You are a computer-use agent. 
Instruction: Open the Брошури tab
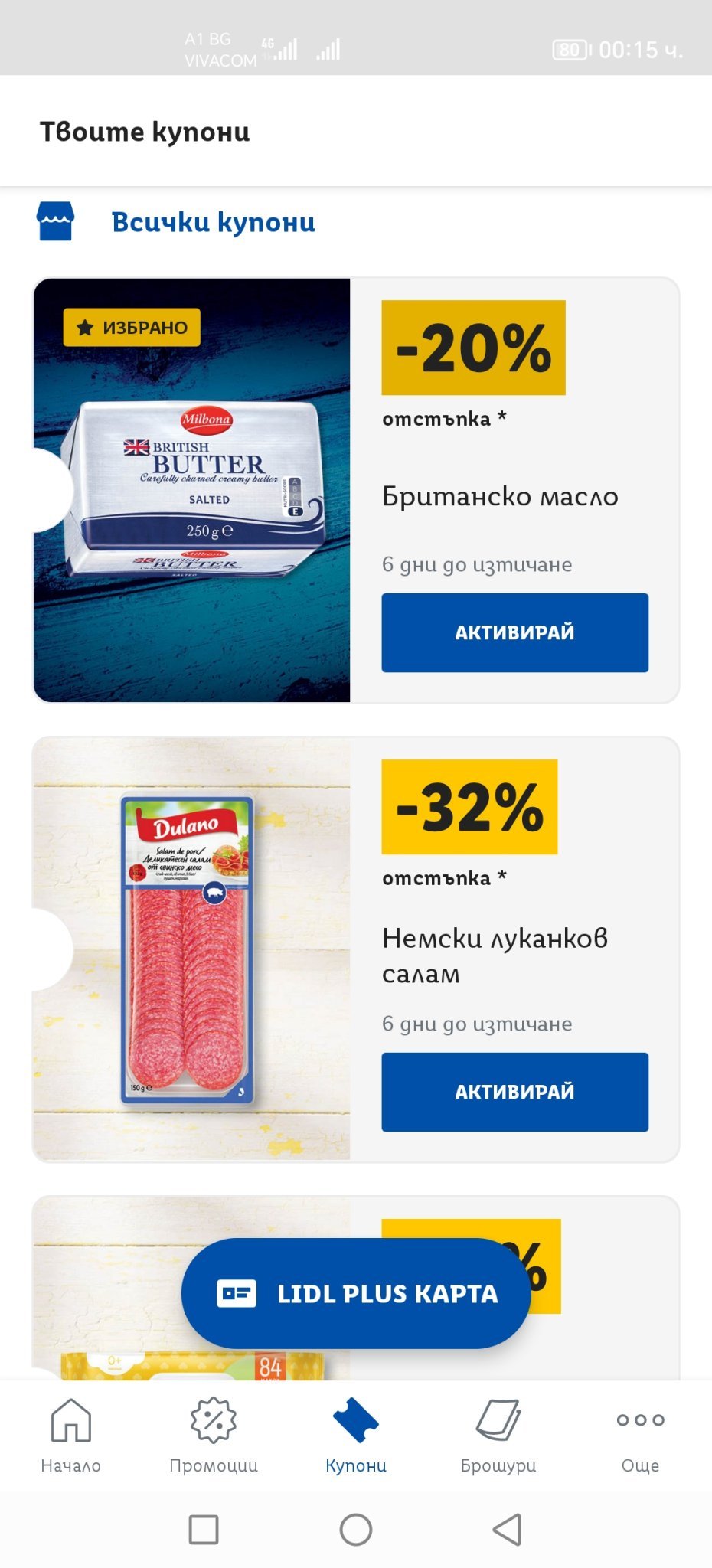(498, 1436)
